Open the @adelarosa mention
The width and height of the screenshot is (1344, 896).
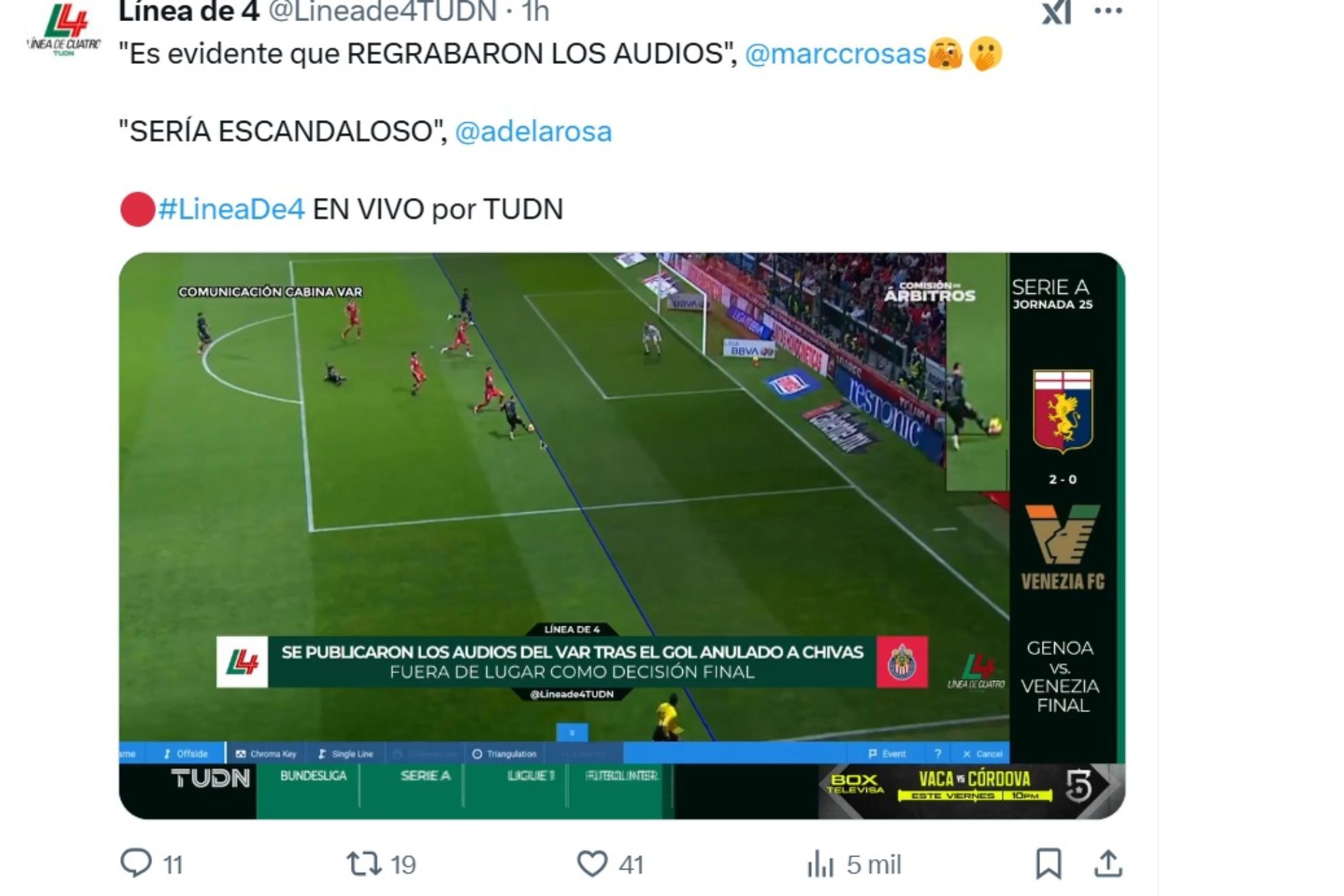533,131
